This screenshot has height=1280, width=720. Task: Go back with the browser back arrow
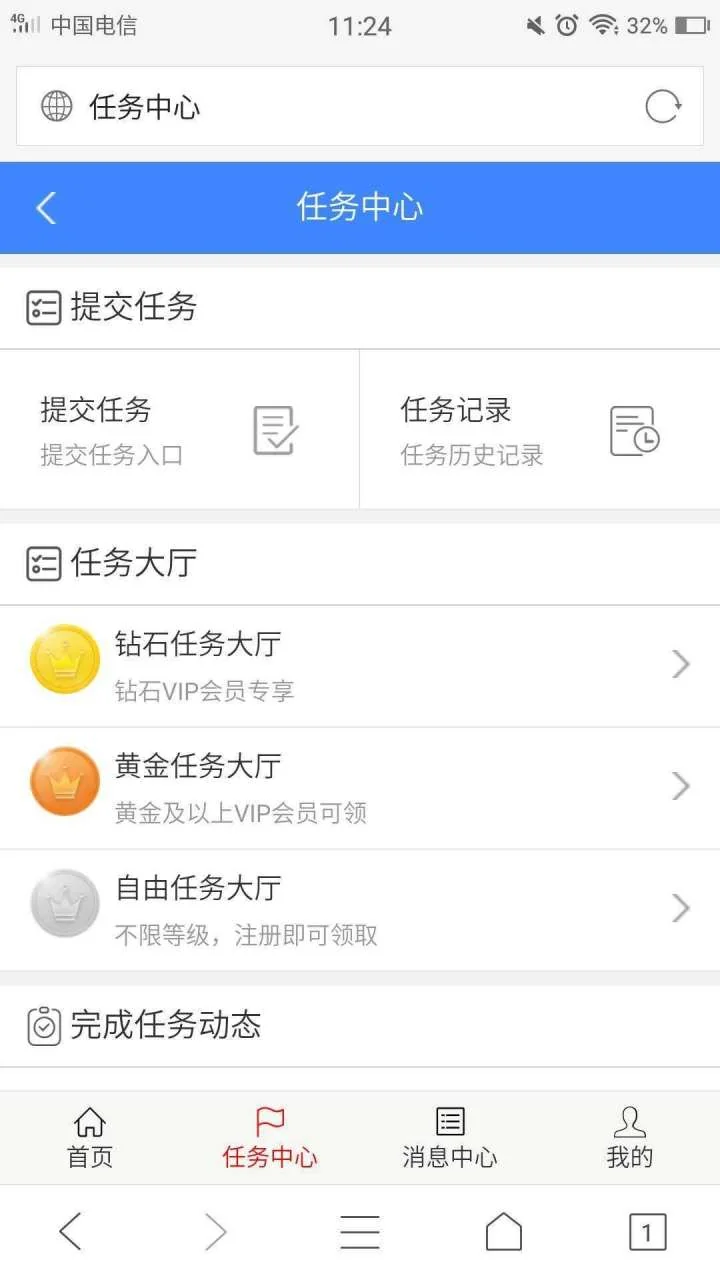pos(70,1232)
